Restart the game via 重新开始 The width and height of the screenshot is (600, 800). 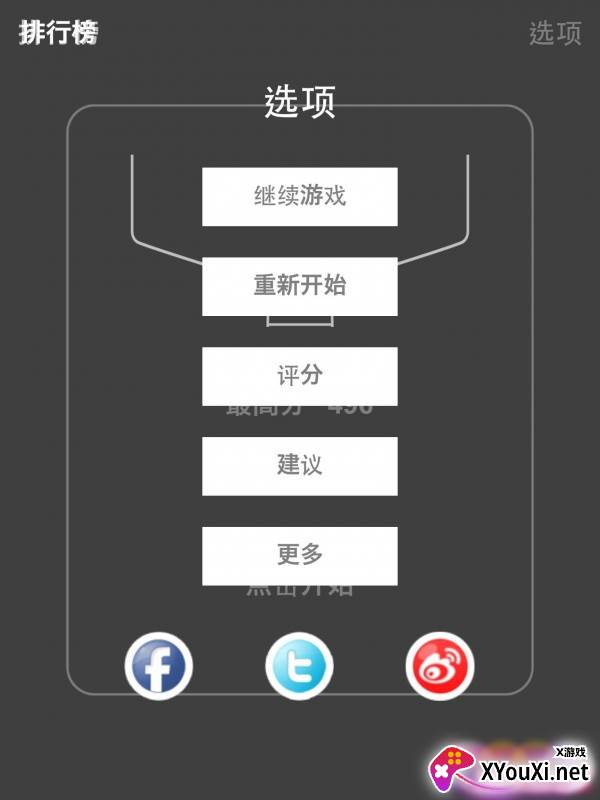pyautogui.click(x=300, y=286)
